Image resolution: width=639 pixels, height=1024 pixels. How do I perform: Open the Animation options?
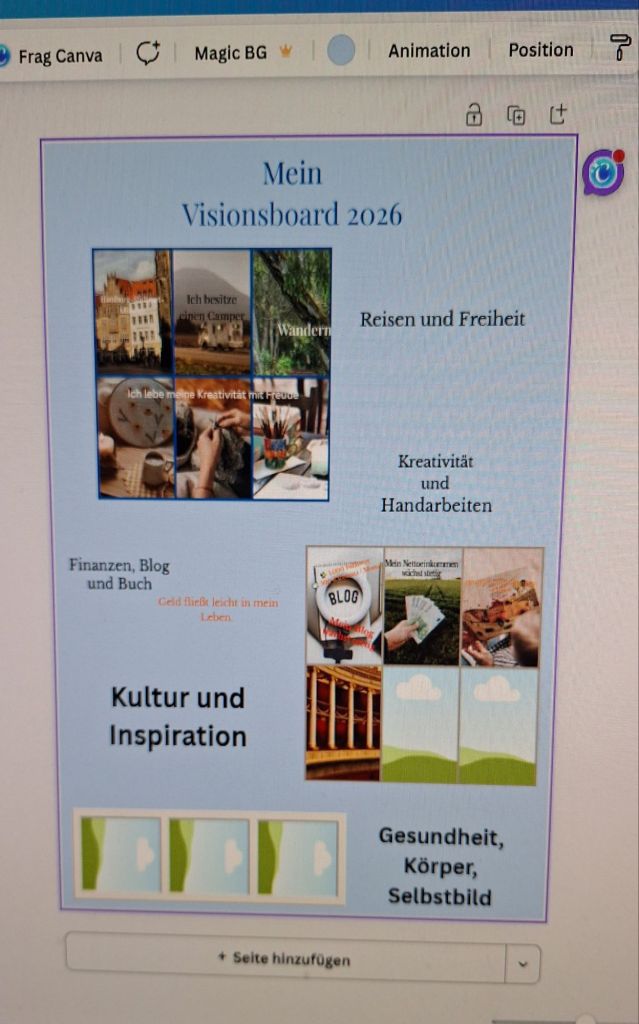[x=429, y=51]
